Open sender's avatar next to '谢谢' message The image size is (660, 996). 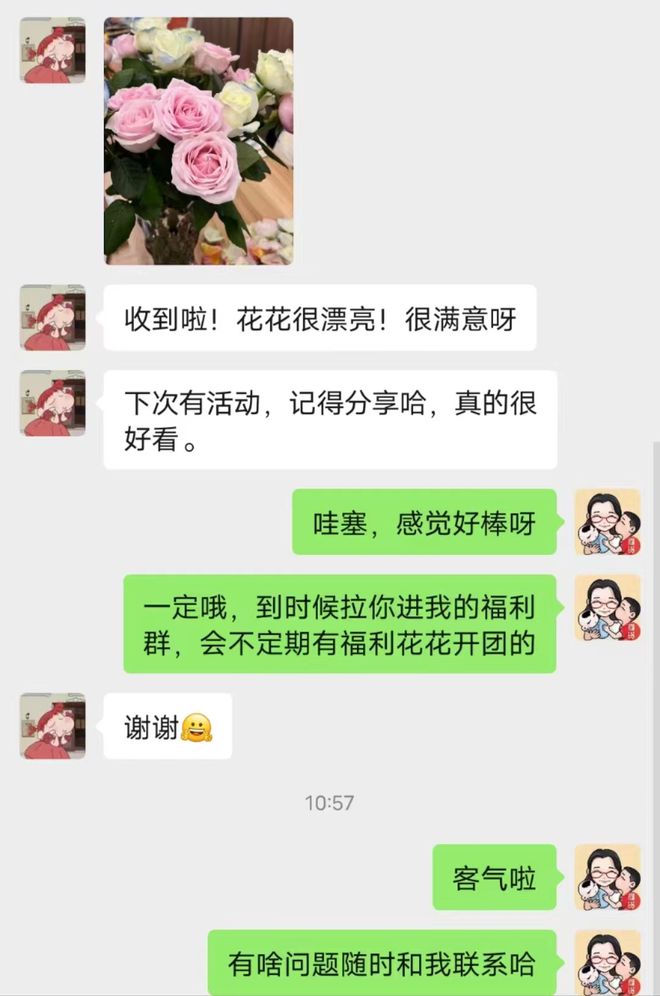(x=52, y=726)
